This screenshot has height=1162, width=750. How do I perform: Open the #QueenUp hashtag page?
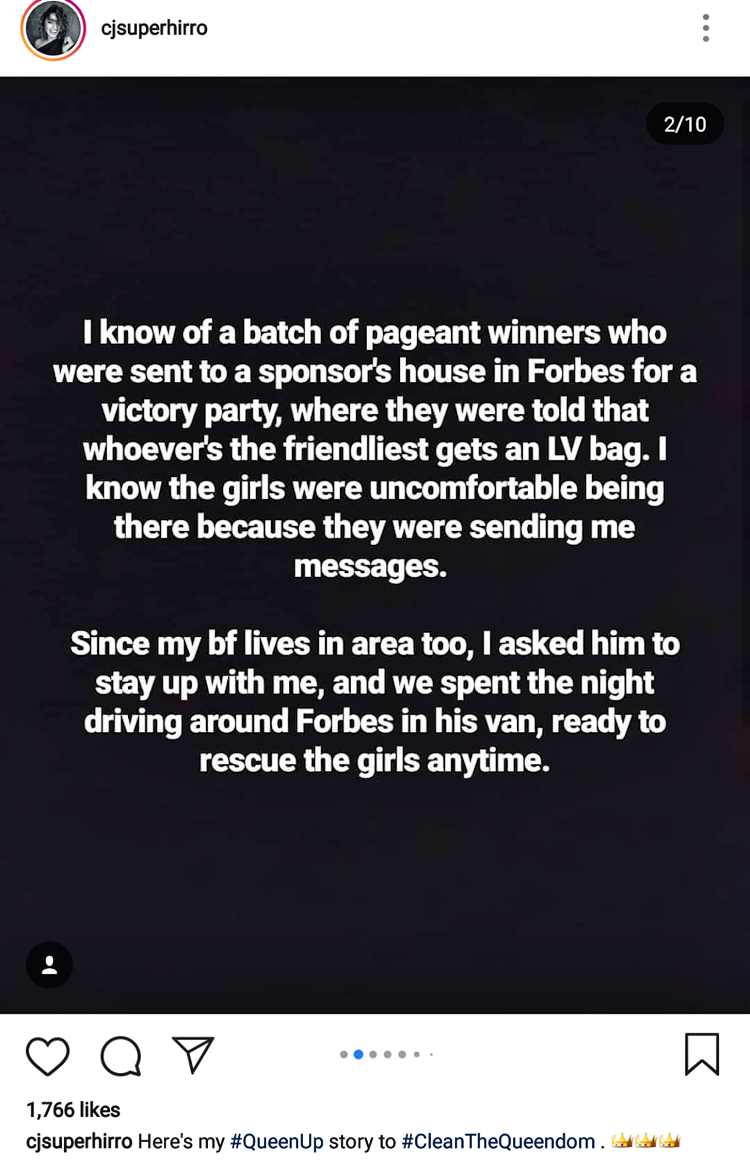click(276, 1141)
